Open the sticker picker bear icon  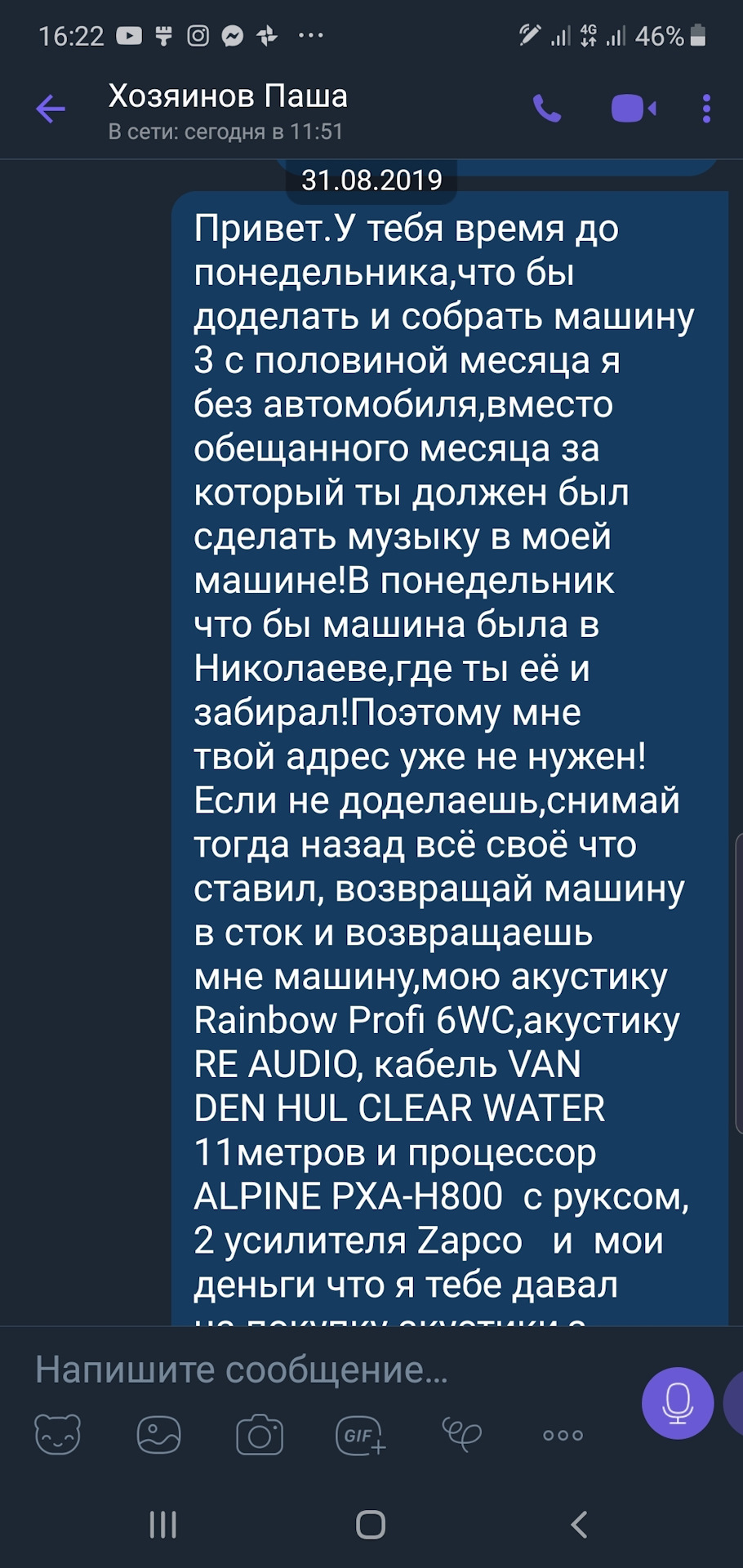pos(58,1435)
